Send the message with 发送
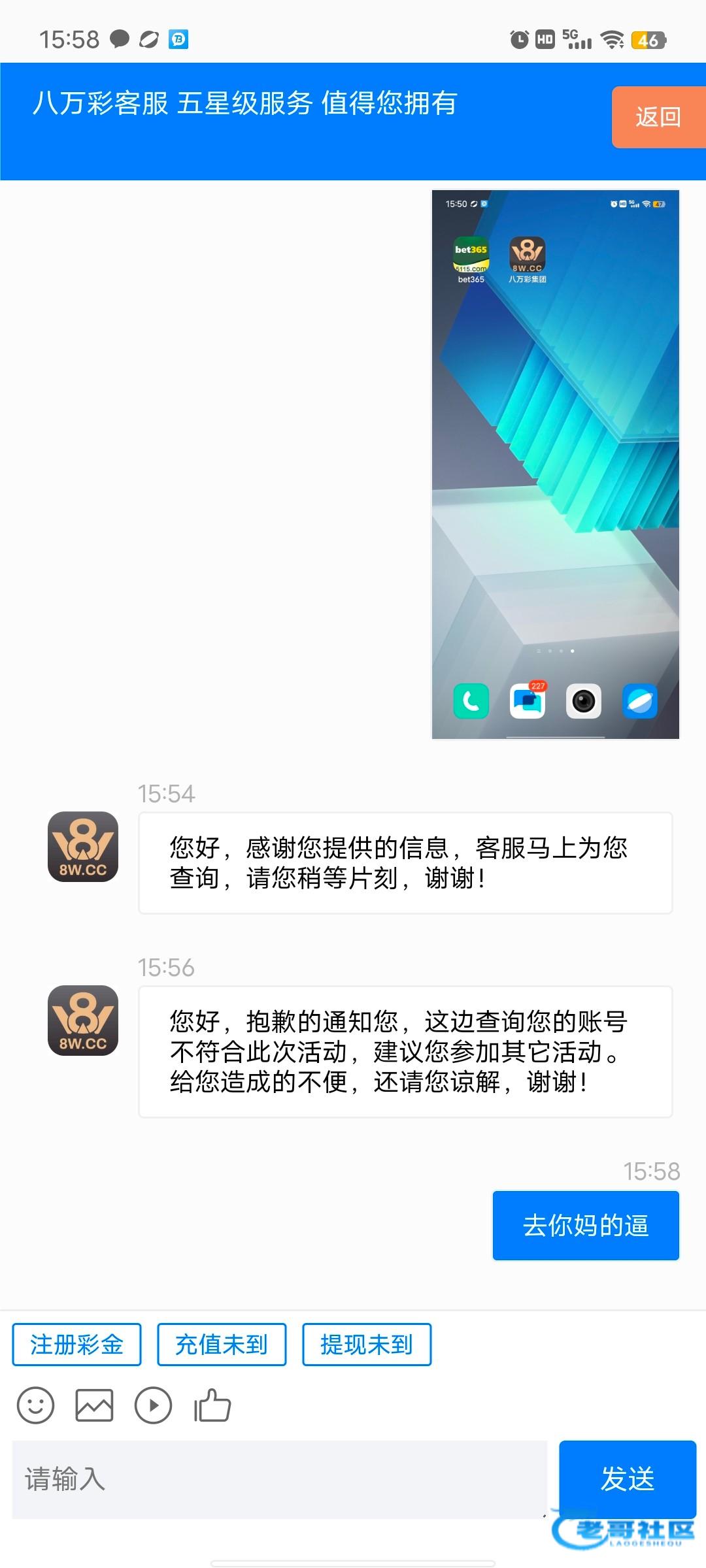The height and width of the screenshot is (1568, 706). pos(628,1479)
